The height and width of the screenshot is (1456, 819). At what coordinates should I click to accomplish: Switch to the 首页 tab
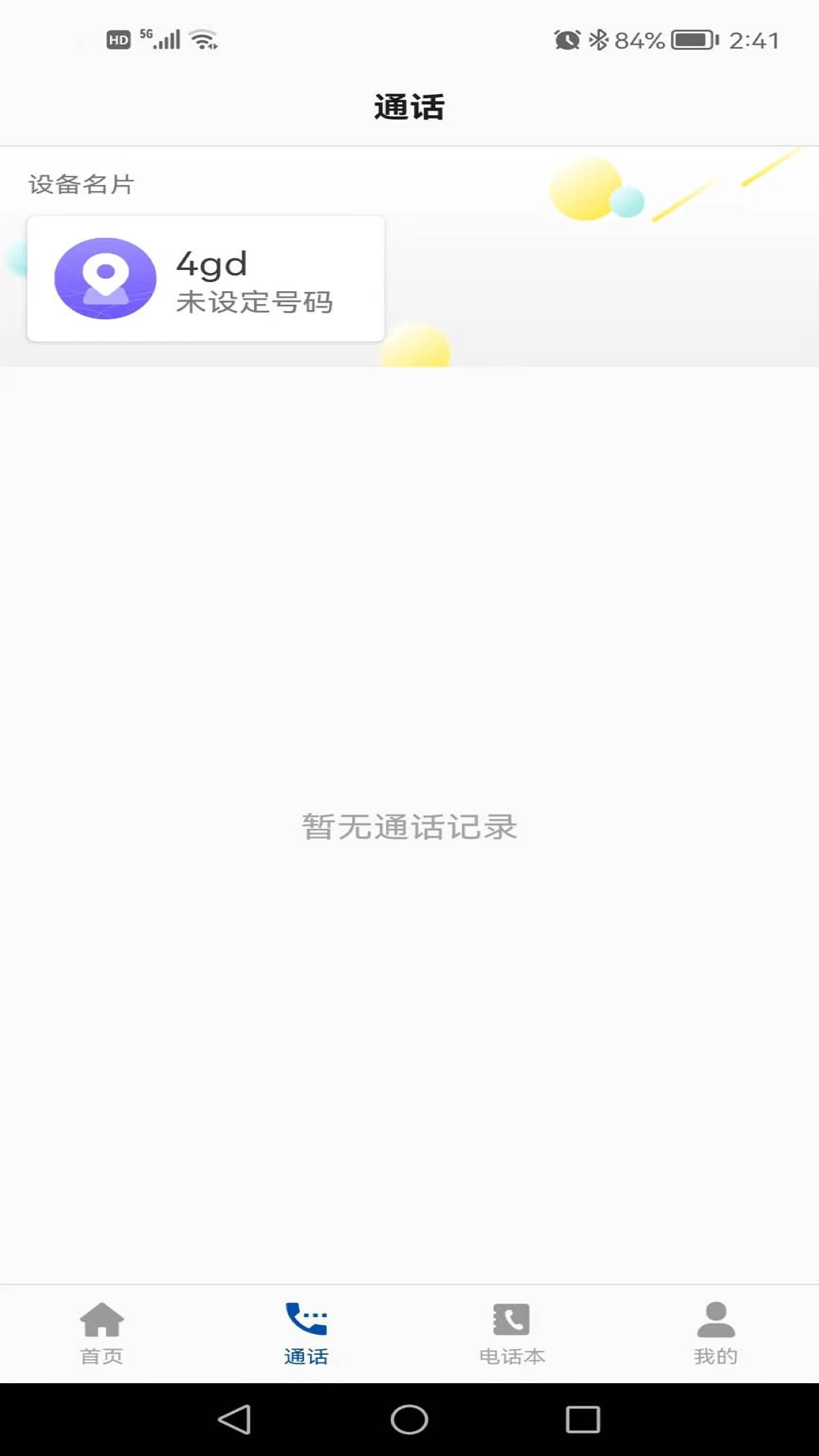[102, 1332]
